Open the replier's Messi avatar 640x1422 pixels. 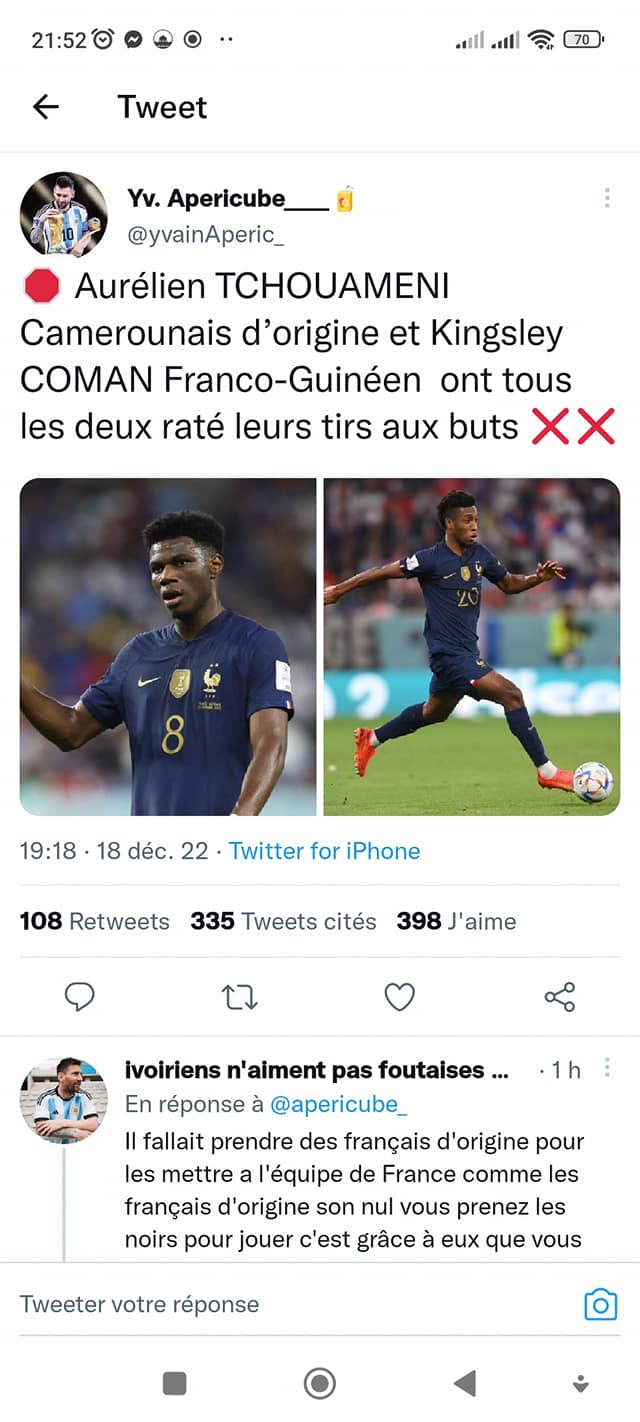64,1100
